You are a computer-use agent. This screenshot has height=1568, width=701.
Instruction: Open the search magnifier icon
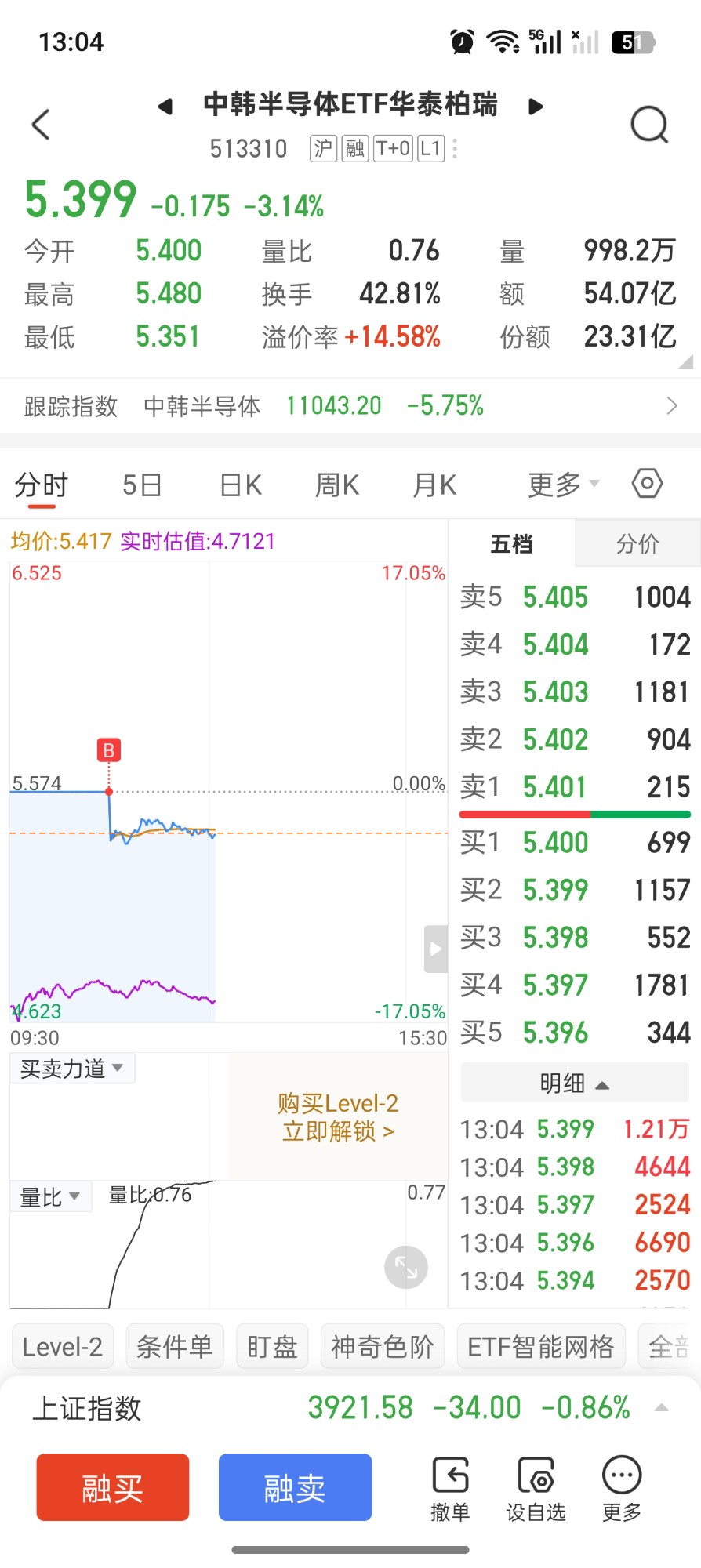pyautogui.click(x=649, y=124)
